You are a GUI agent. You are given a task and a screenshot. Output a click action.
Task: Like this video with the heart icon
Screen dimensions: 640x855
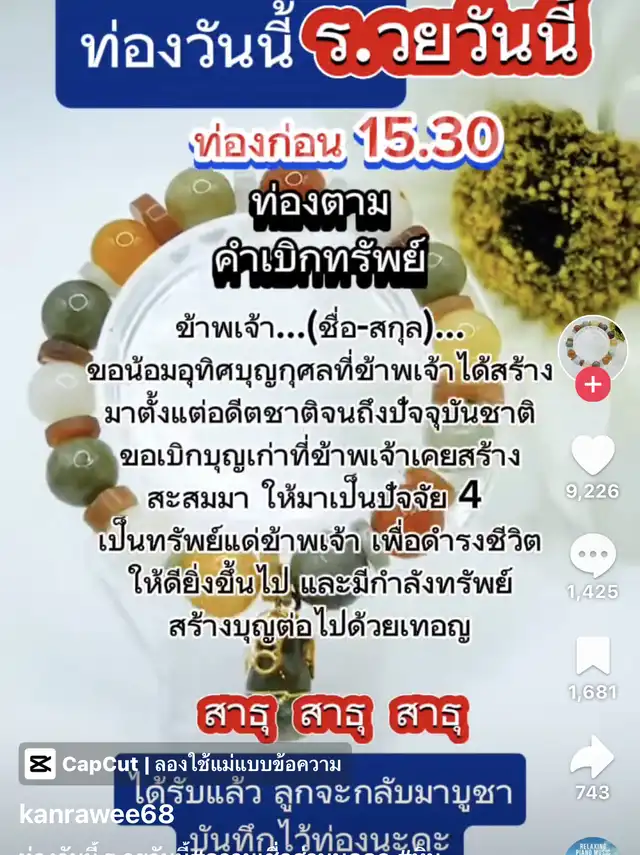(x=593, y=456)
